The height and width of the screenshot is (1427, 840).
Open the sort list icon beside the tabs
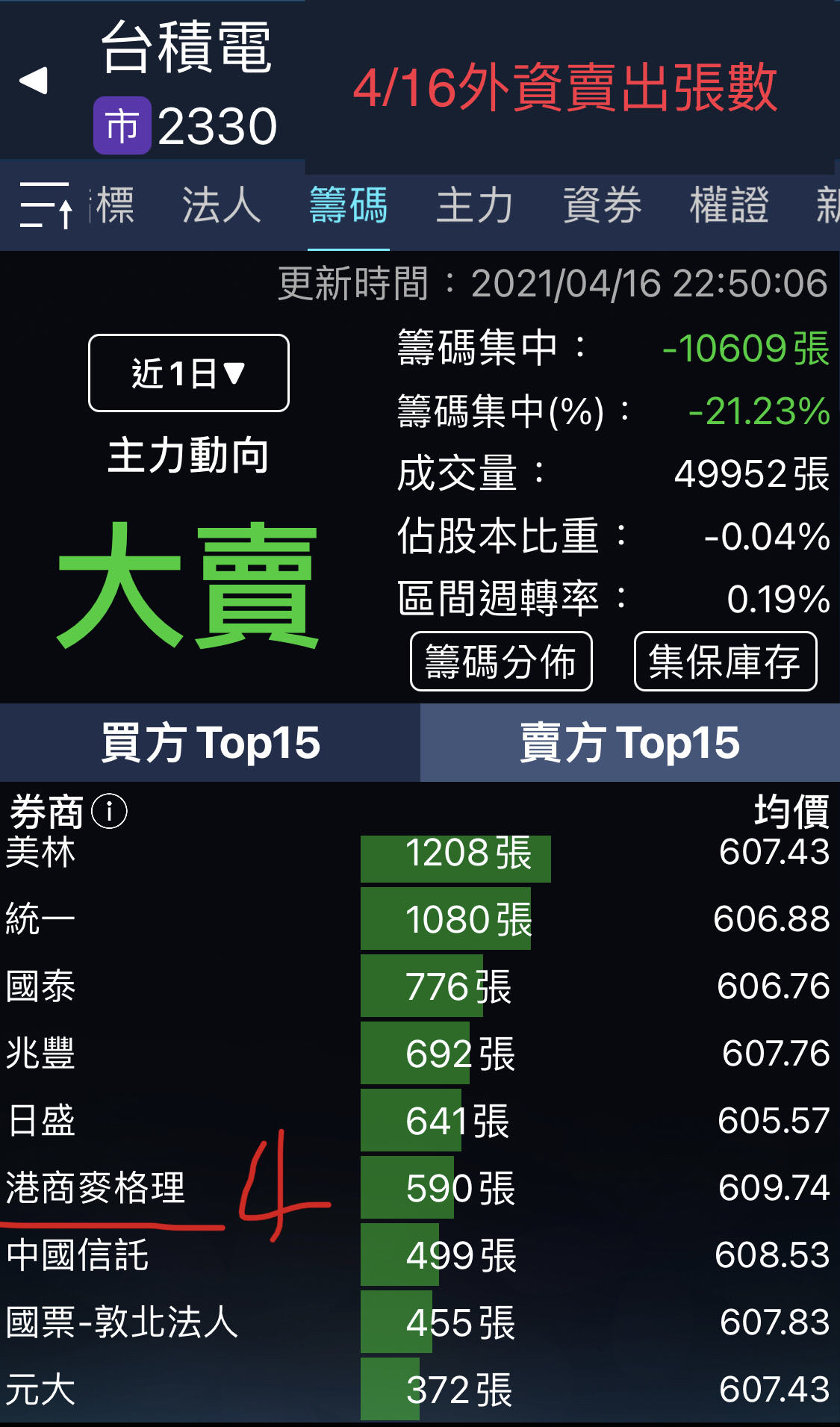[46, 205]
